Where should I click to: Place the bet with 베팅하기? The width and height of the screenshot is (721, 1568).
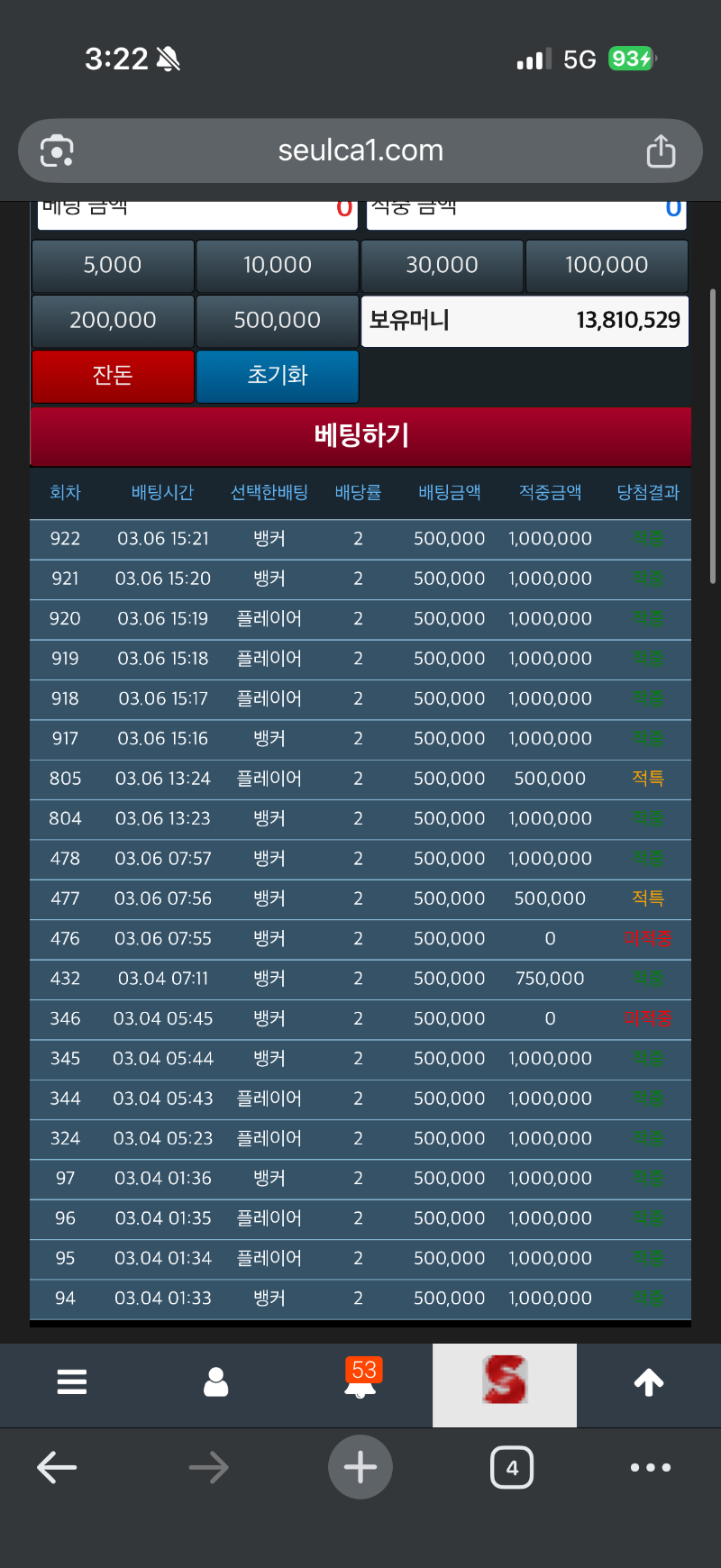[x=360, y=436]
